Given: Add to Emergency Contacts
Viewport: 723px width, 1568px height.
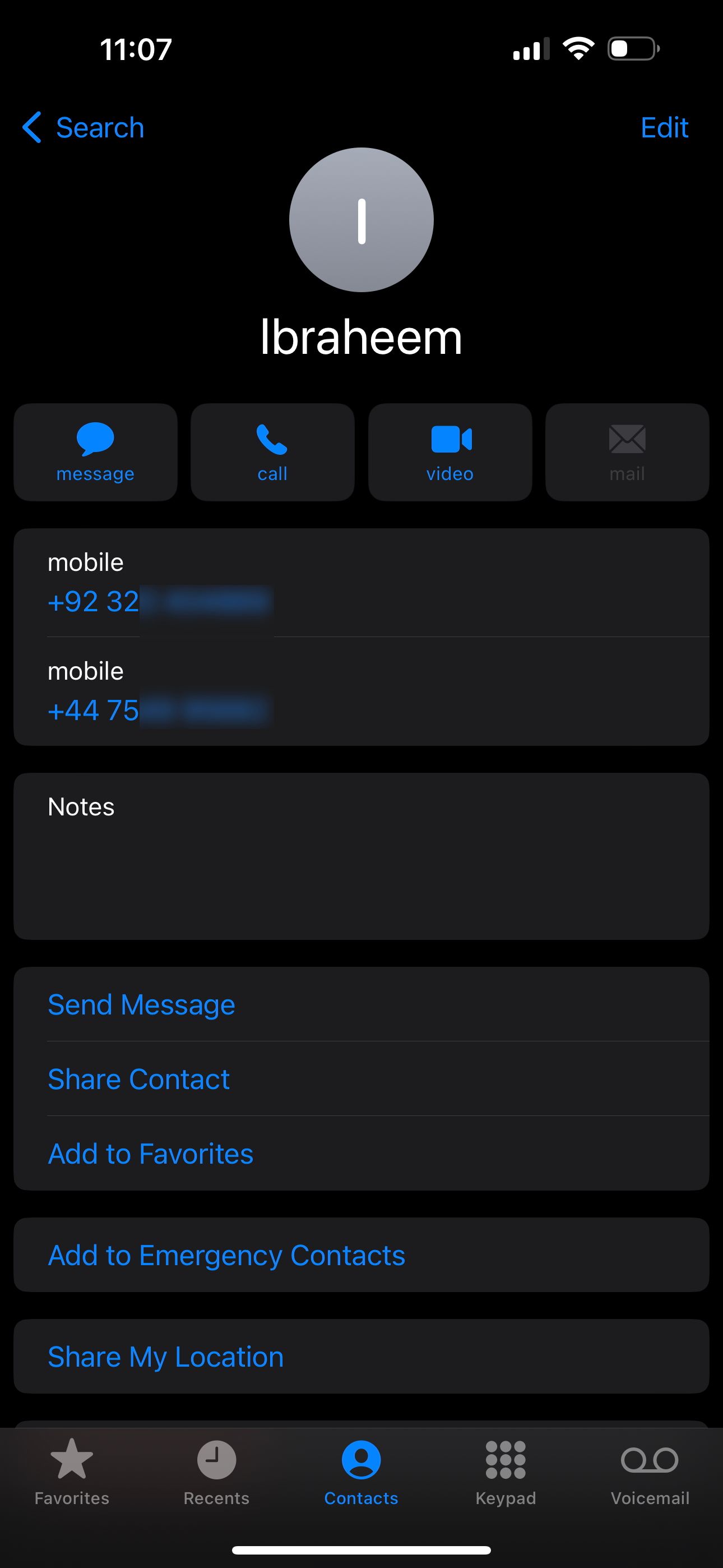Looking at the screenshot, I should click(226, 1255).
